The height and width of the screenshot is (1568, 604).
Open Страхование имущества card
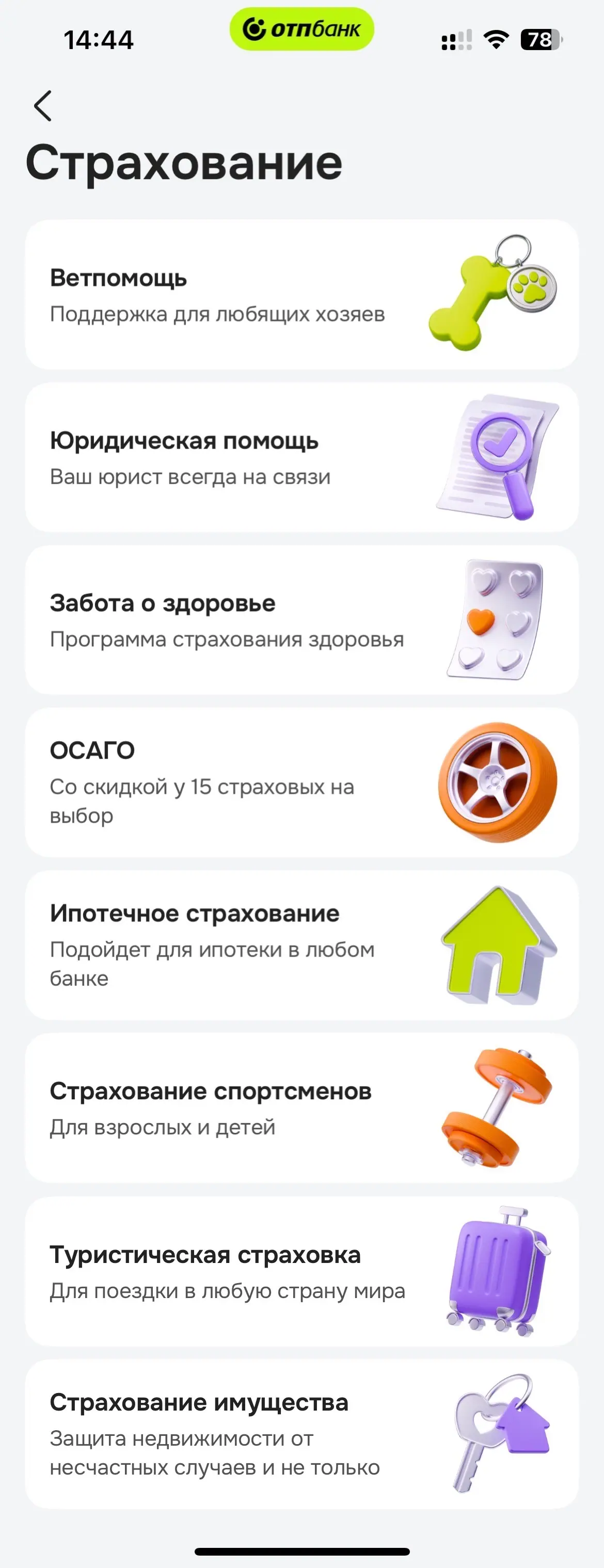tap(301, 1434)
